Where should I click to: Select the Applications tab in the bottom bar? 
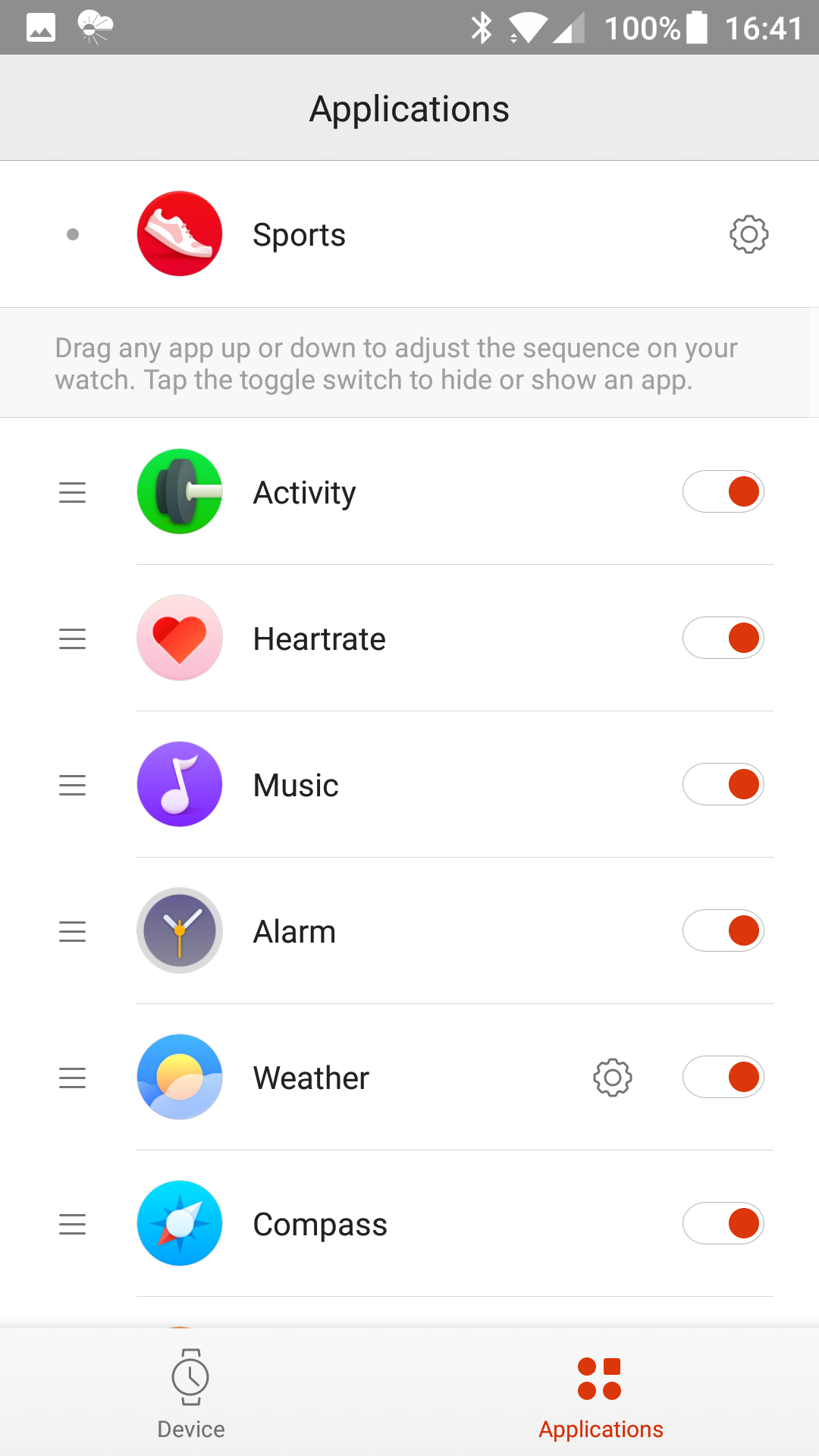(601, 1398)
